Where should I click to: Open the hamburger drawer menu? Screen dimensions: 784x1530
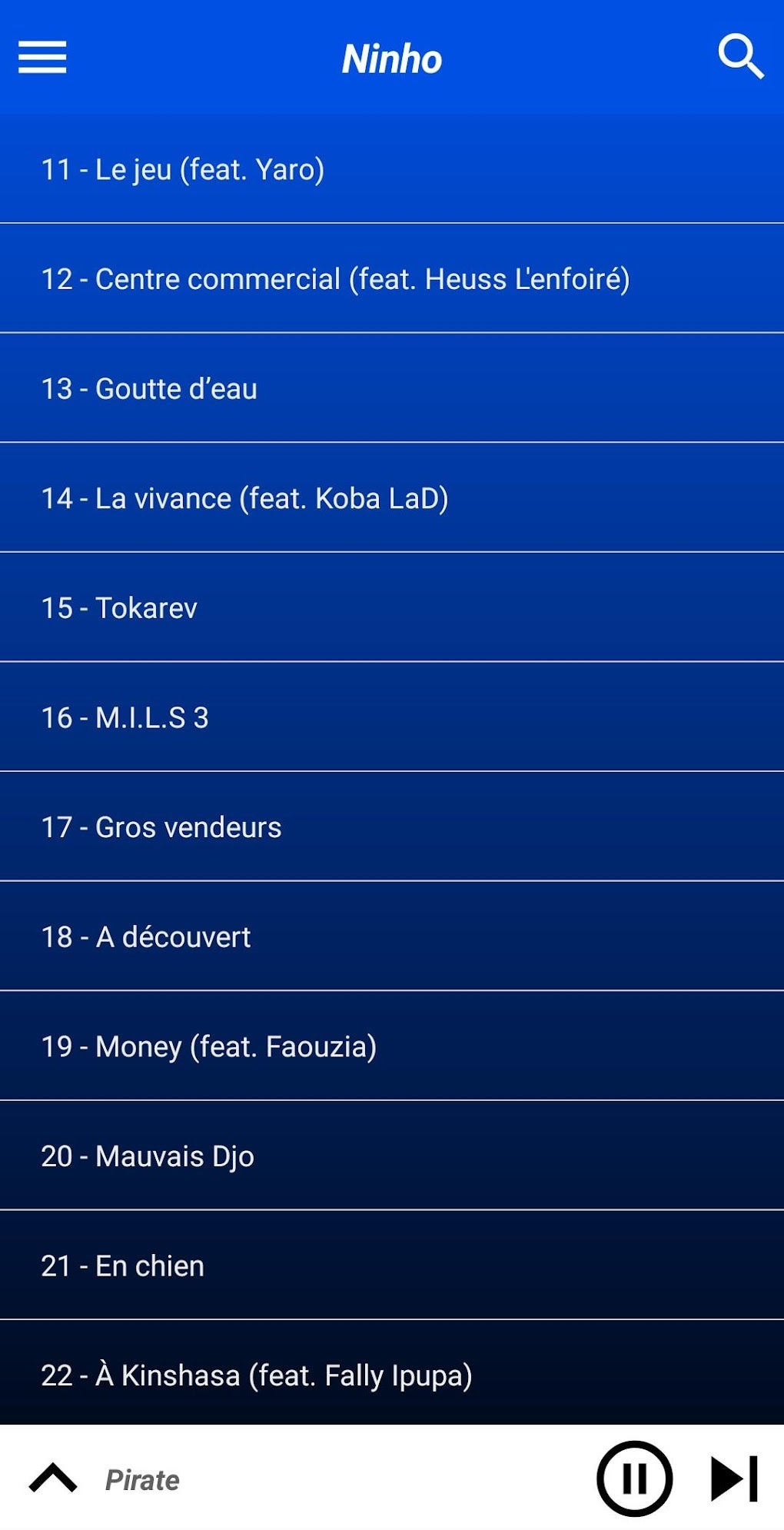42,58
